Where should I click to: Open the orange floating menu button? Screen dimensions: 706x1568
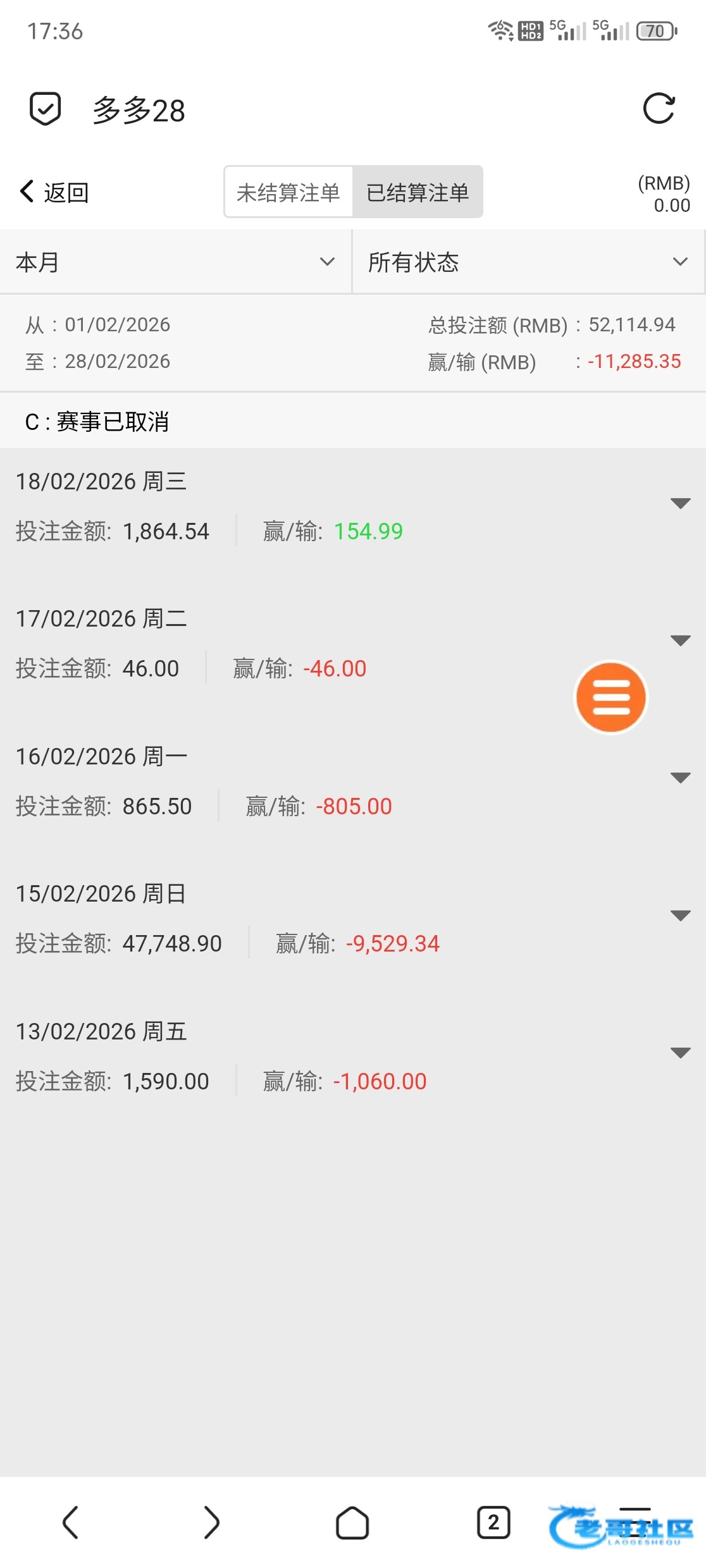click(x=611, y=697)
